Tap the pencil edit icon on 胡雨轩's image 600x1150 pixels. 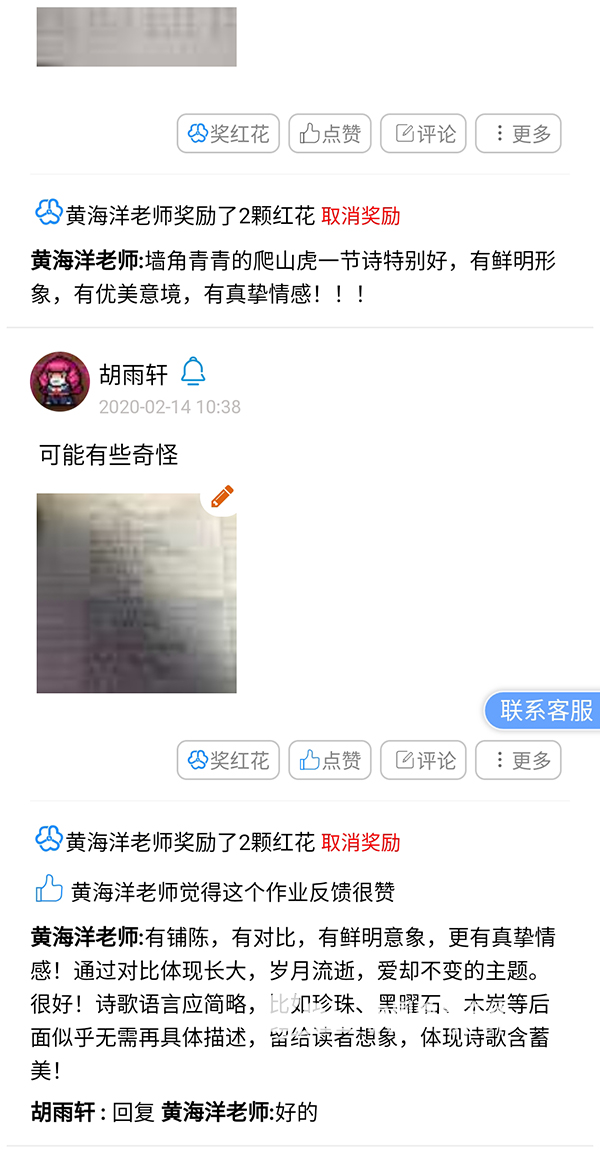pos(221,495)
